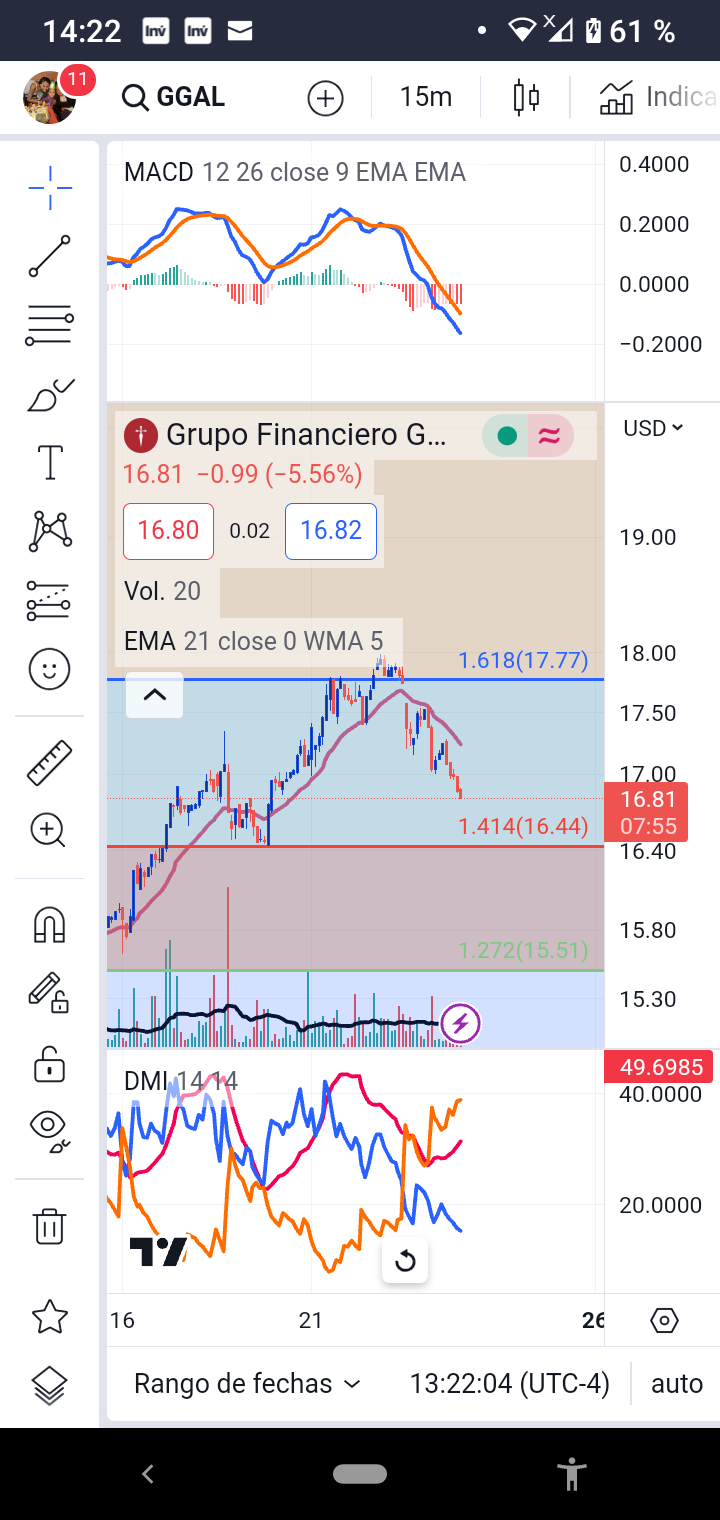Toggle magnet mode for drawings
The height and width of the screenshot is (1520, 720).
(49, 925)
